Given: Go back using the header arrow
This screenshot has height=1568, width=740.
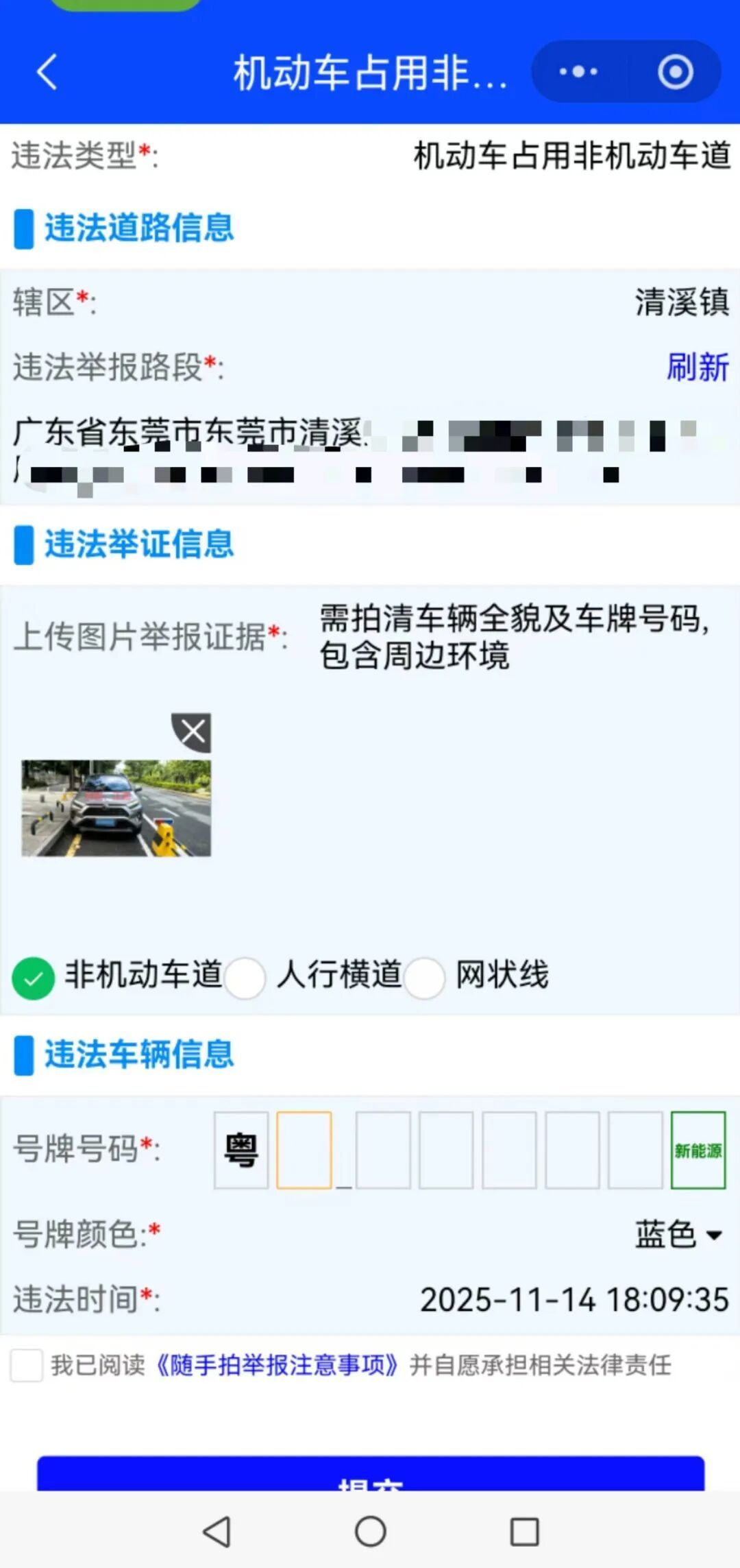Looking at the screenshot, I should coord(47,72).
